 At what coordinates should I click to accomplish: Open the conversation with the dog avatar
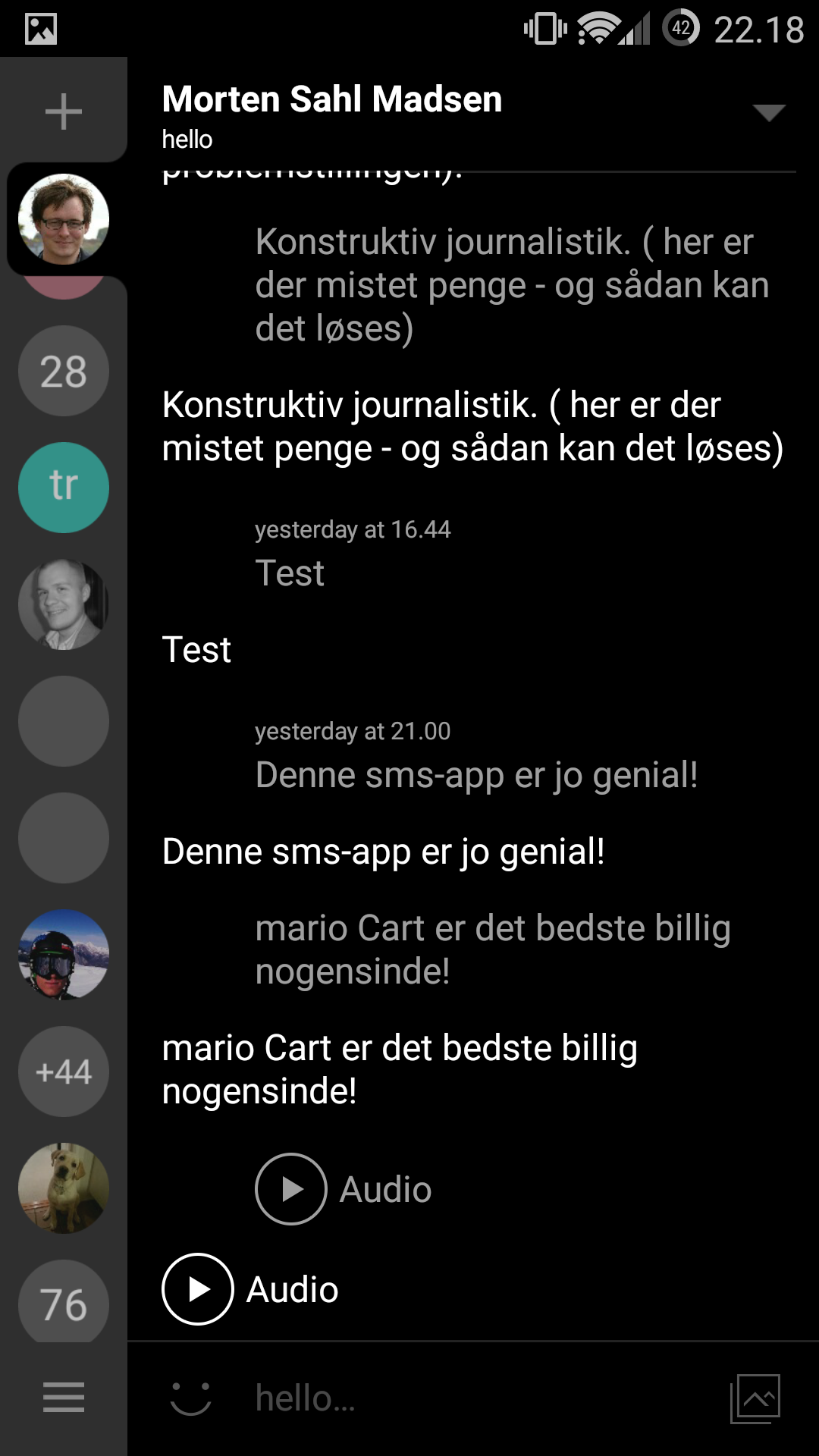[x=64, y=1188]
